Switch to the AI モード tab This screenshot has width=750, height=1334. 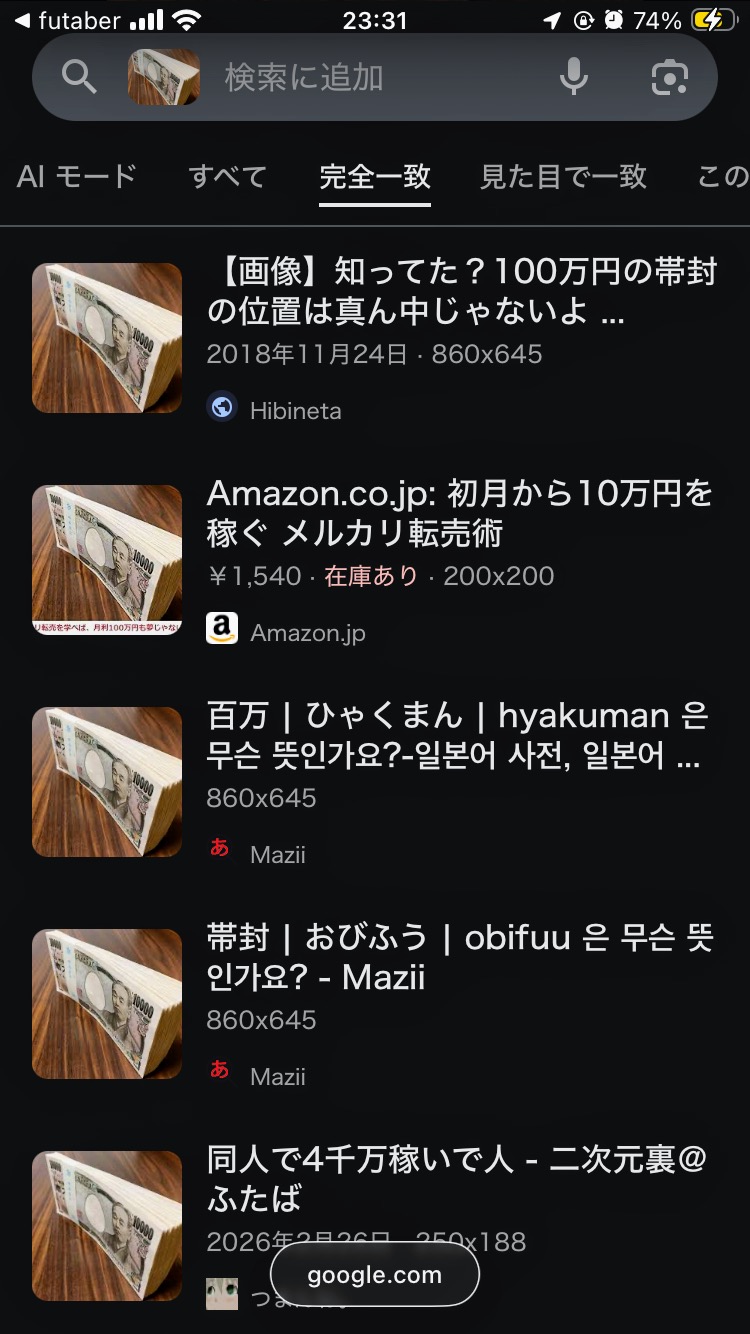click(77, 177)
